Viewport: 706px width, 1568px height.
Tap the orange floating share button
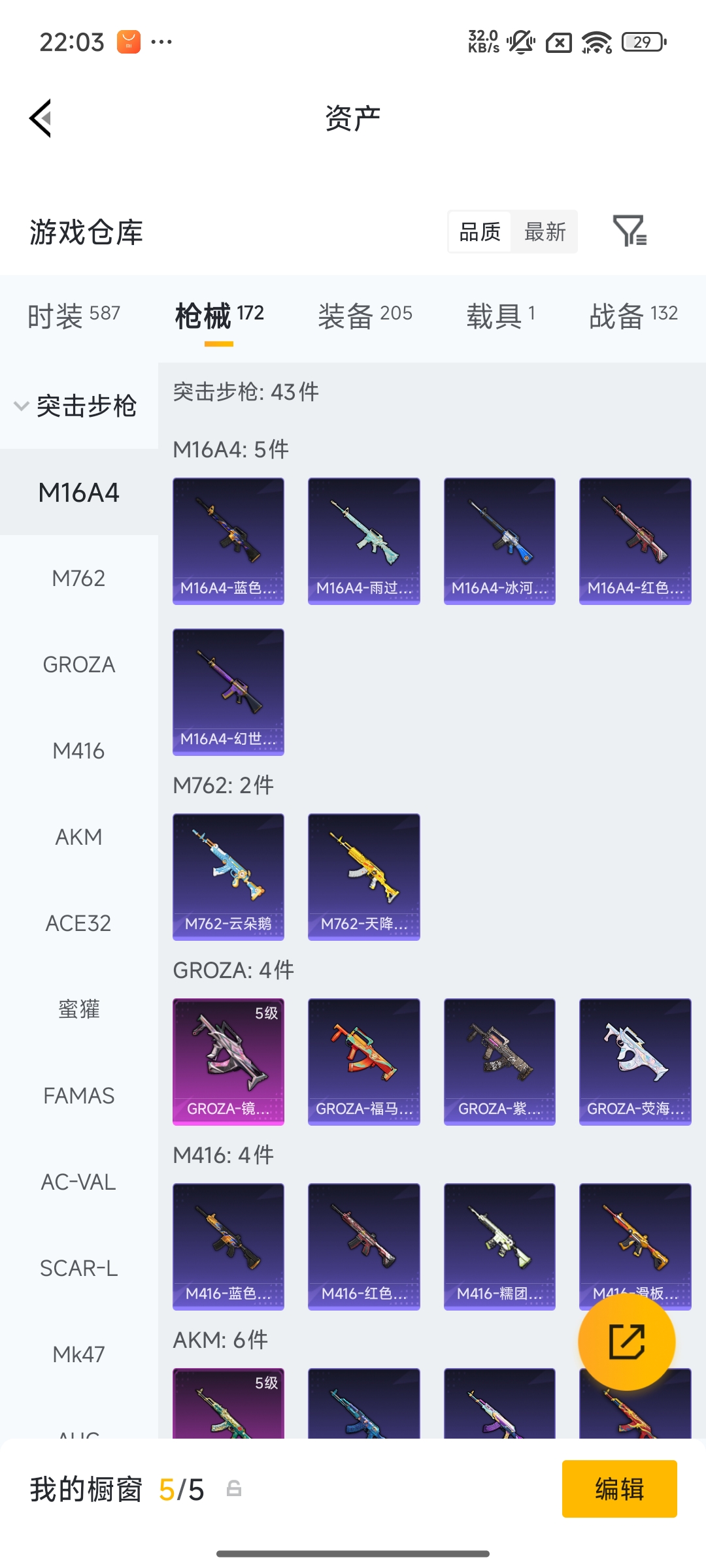click(x=626, y=1342)
